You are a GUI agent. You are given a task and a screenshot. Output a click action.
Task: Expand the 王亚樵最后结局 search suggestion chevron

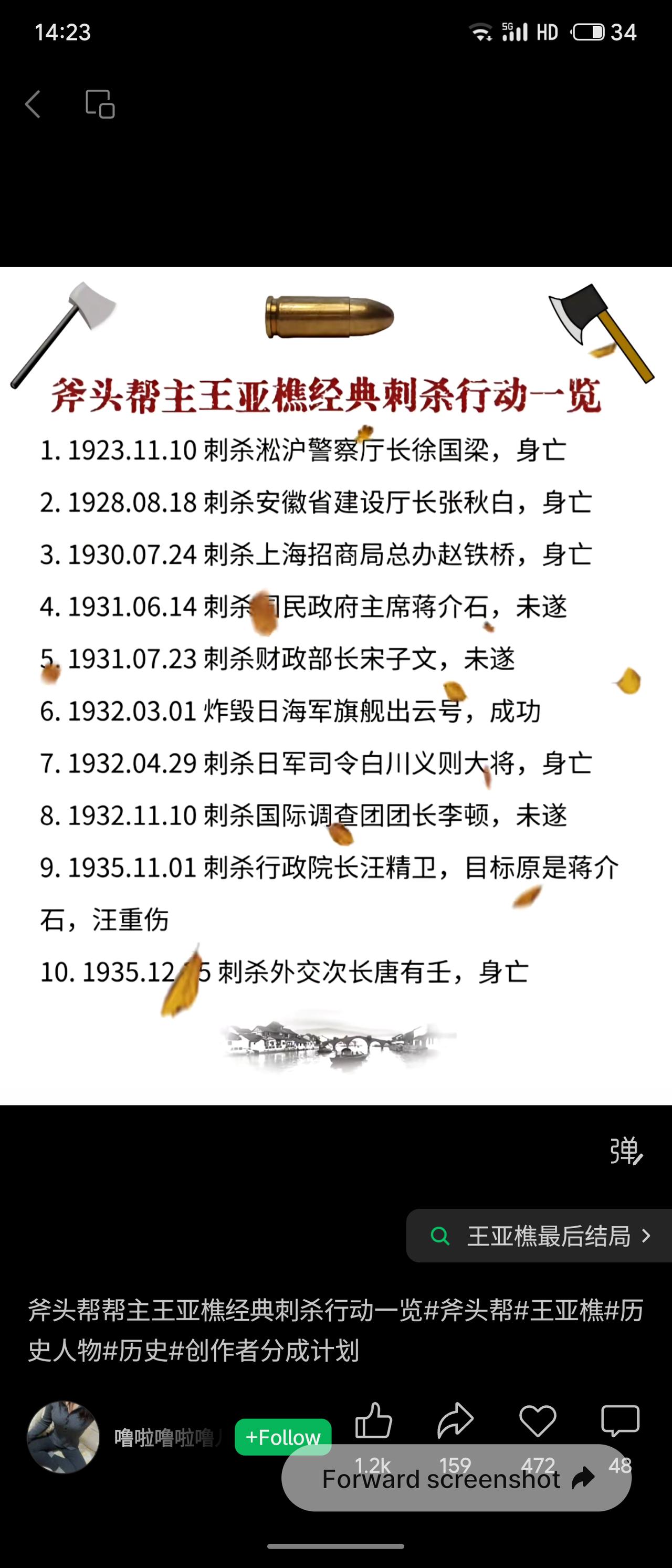645,1235
